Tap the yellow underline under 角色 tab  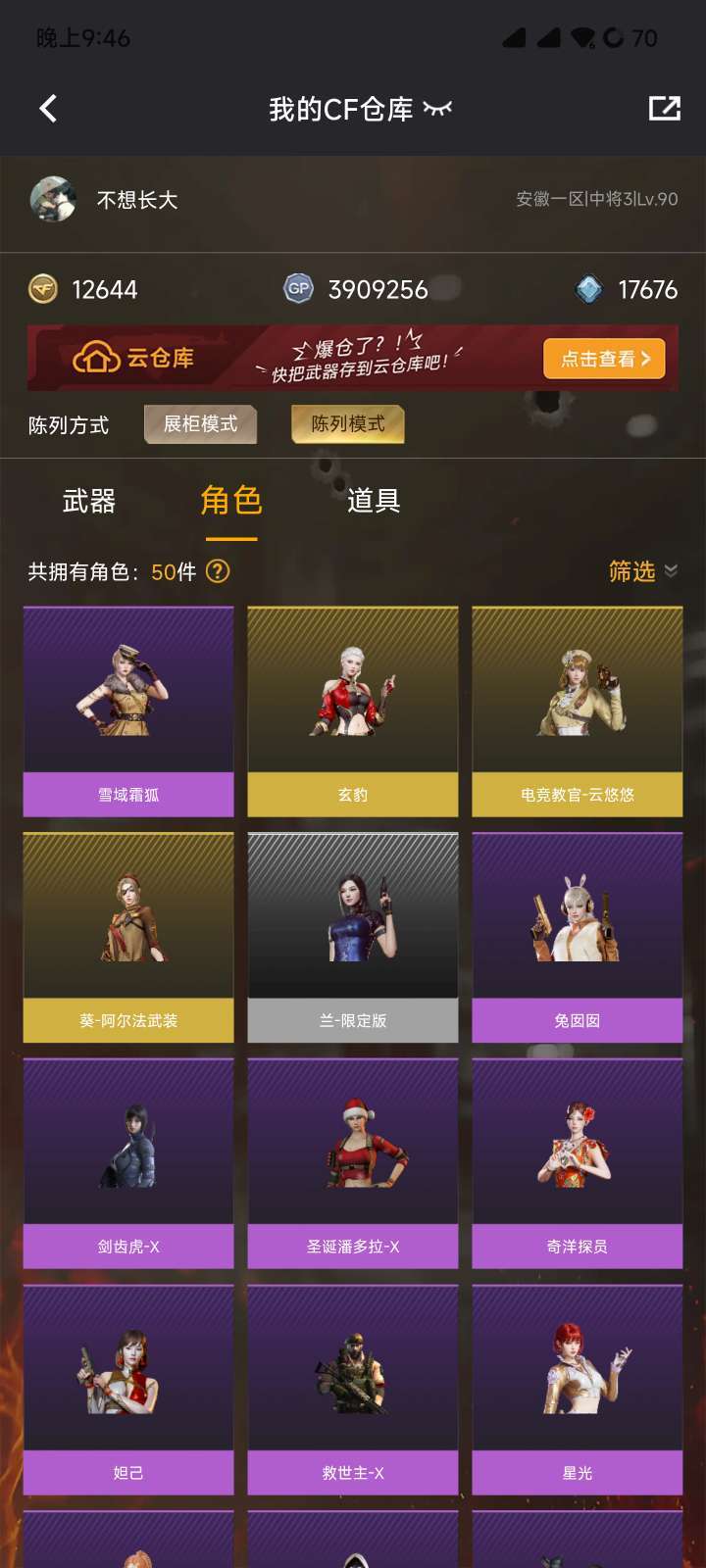click(x=230, y=537)
